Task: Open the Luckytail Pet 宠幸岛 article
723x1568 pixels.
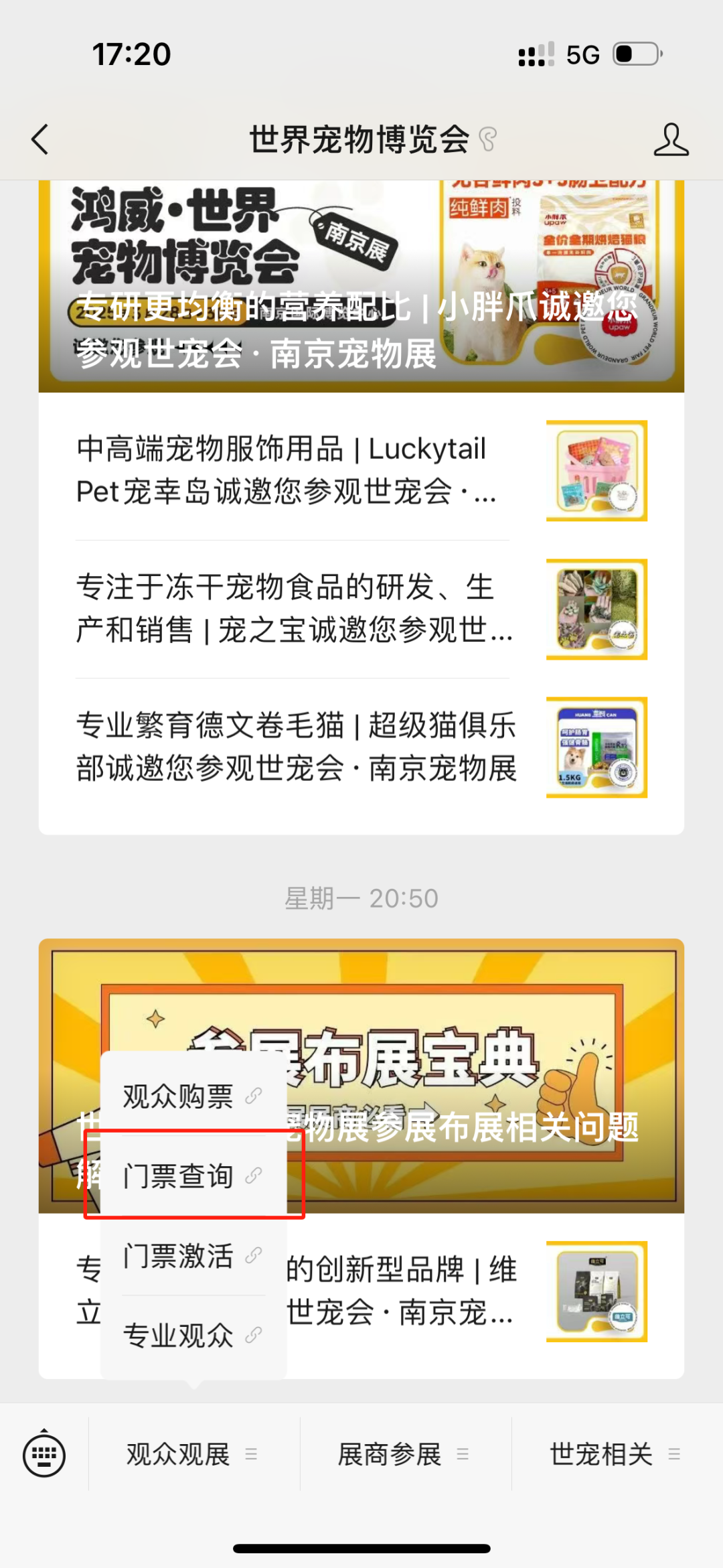Action: point(295,470)
